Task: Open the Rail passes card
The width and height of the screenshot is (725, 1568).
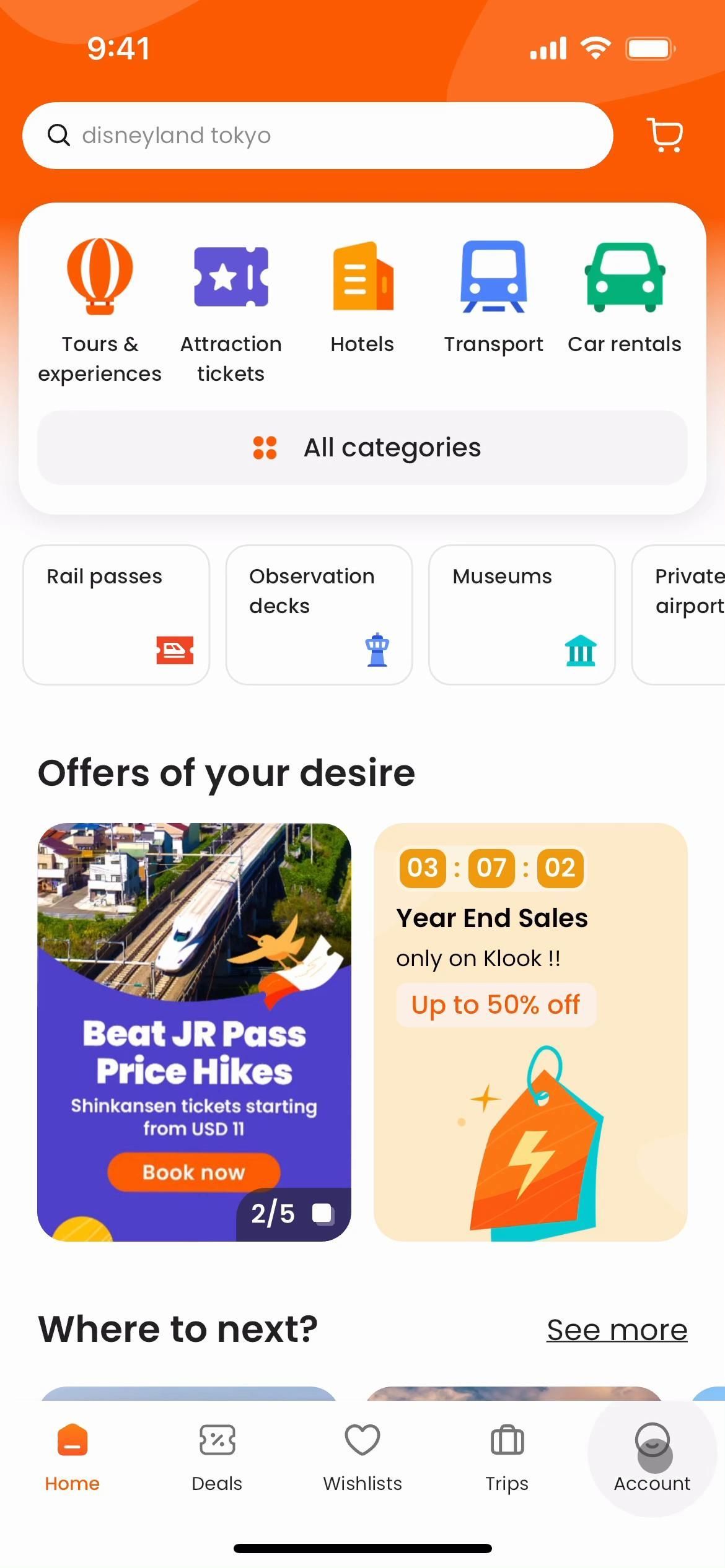Action: 116,614
